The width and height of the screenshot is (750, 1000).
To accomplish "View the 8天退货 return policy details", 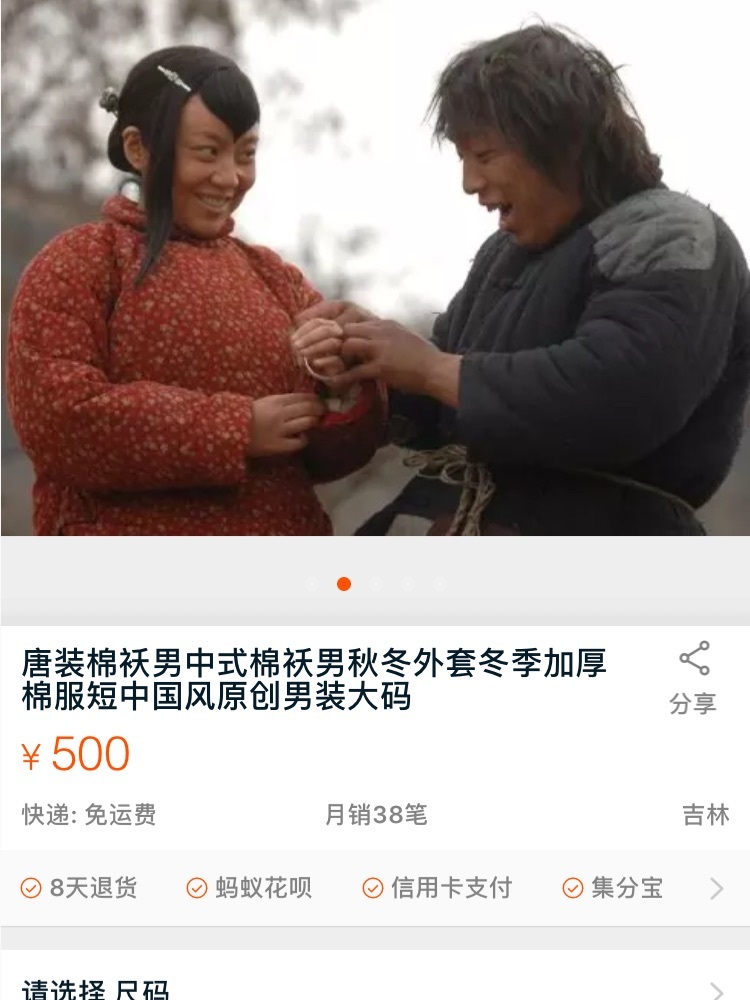I will click(x=80, y=888).
